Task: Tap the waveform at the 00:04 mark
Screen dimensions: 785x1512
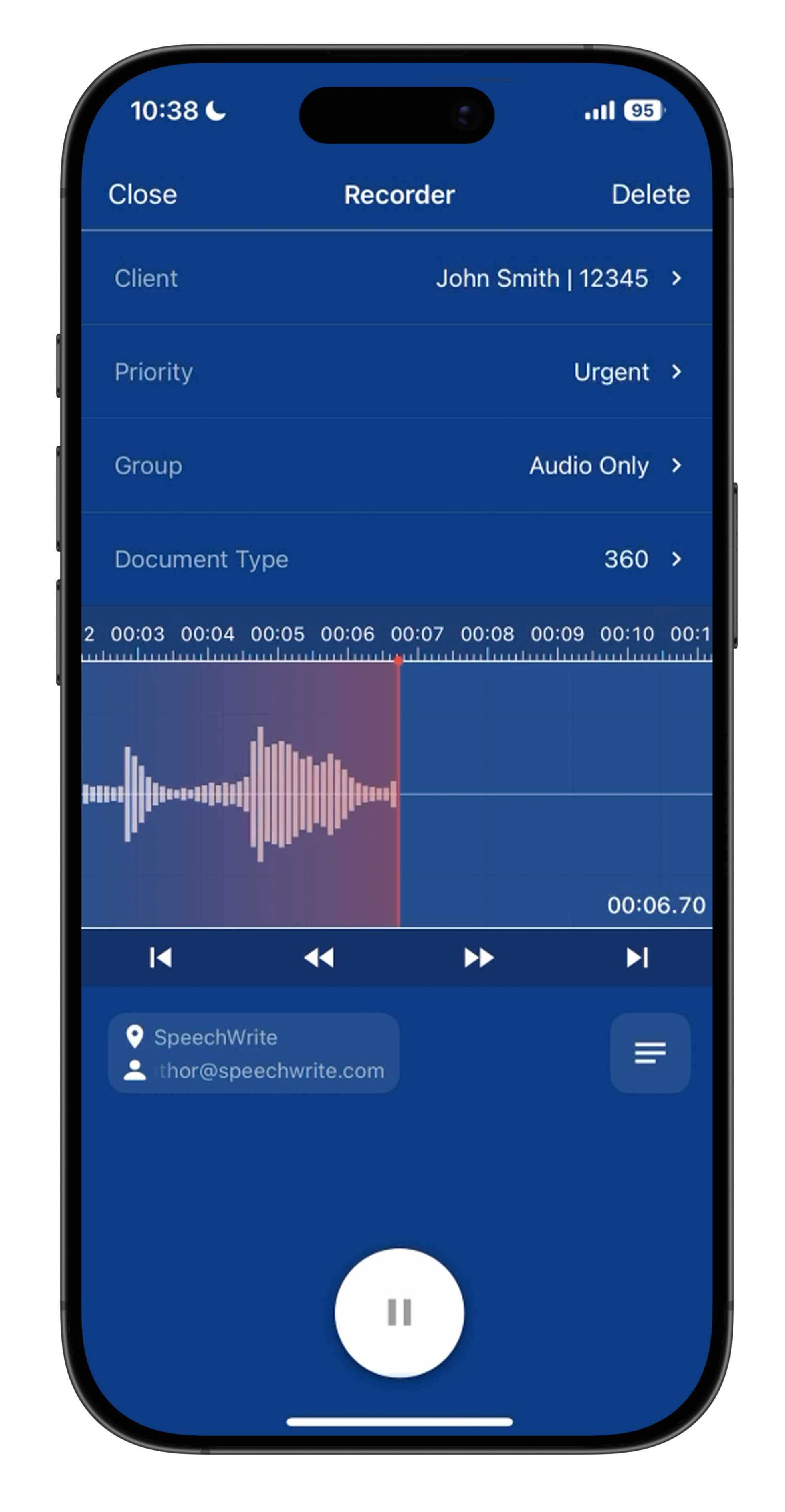Action: (208, 794)
